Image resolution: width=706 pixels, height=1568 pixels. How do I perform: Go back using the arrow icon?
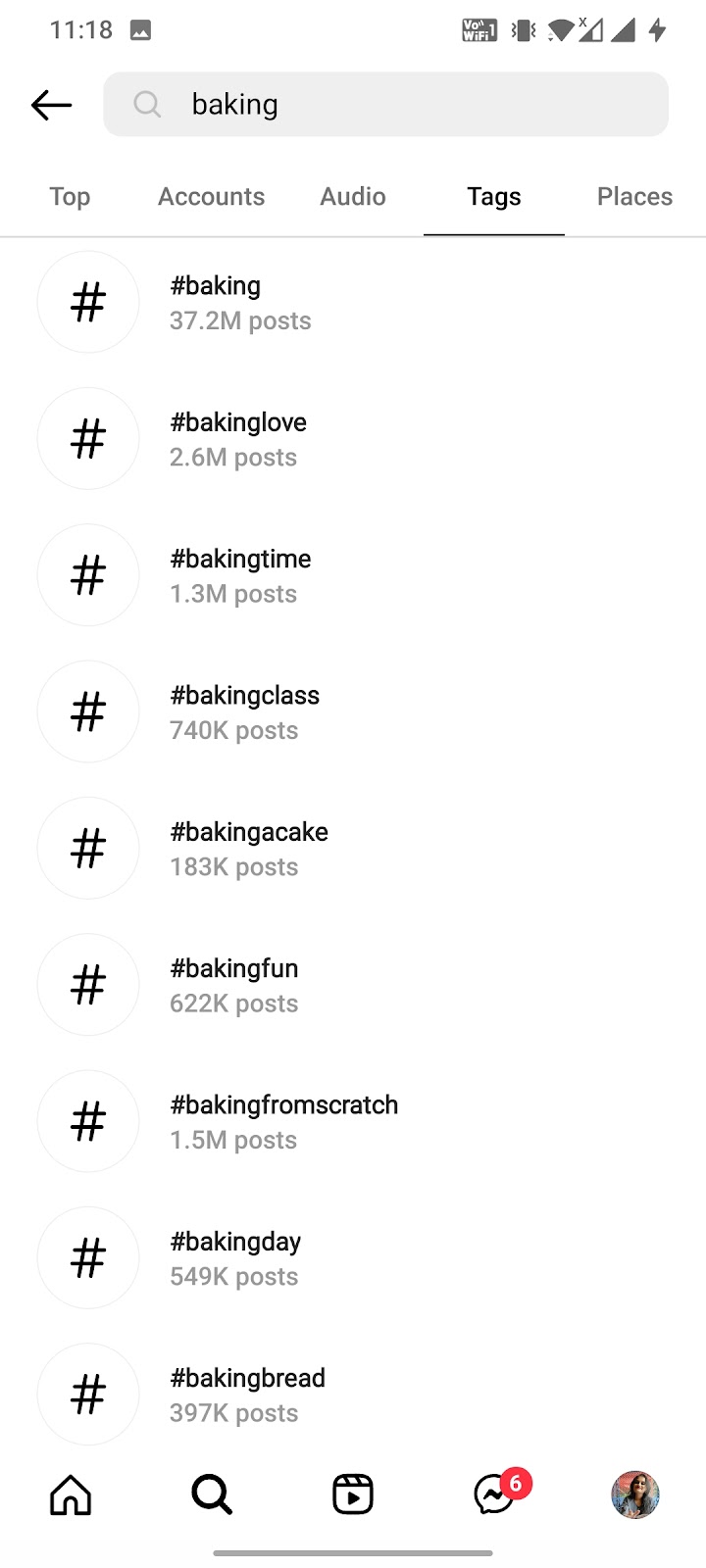51,105
